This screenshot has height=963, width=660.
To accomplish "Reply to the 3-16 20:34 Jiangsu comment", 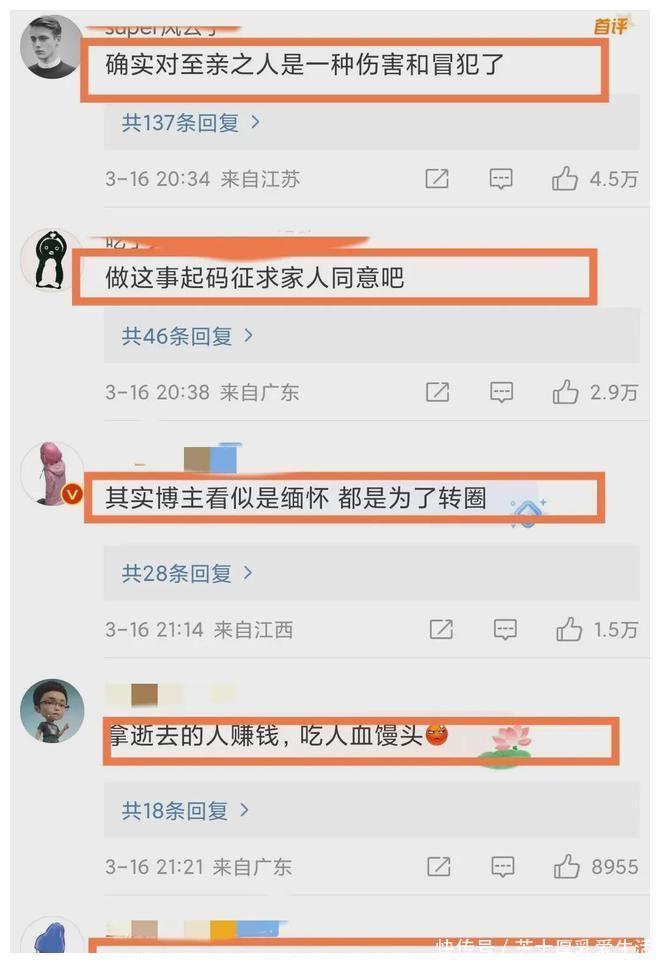I will click(x=501, y=179).
